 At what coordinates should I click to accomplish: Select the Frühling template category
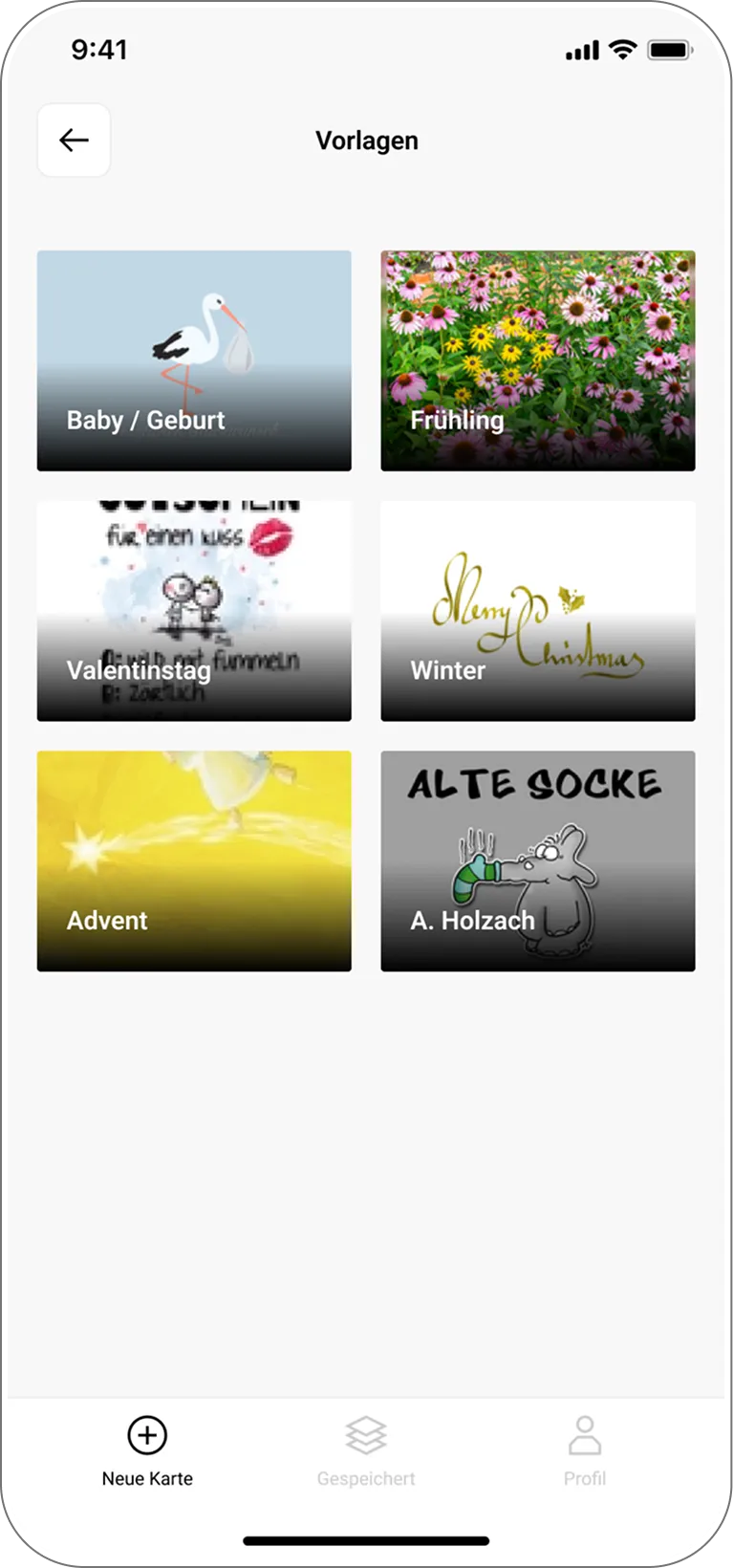[537, 360]
